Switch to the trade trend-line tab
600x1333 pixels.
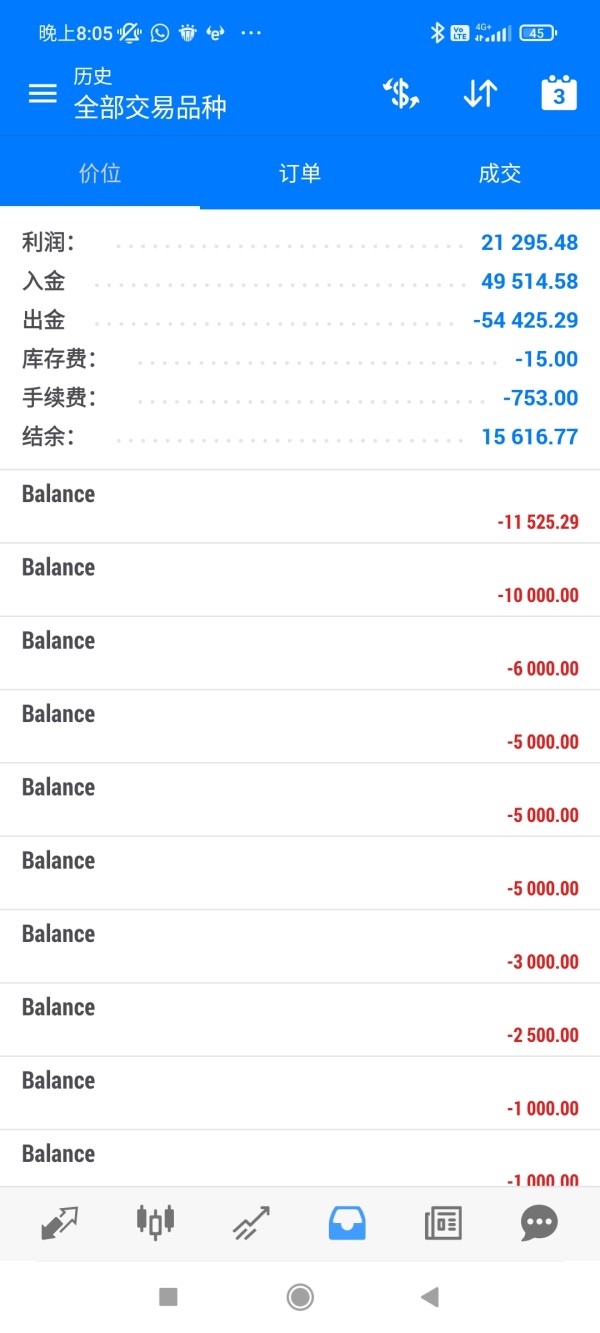click(251, 1223)
